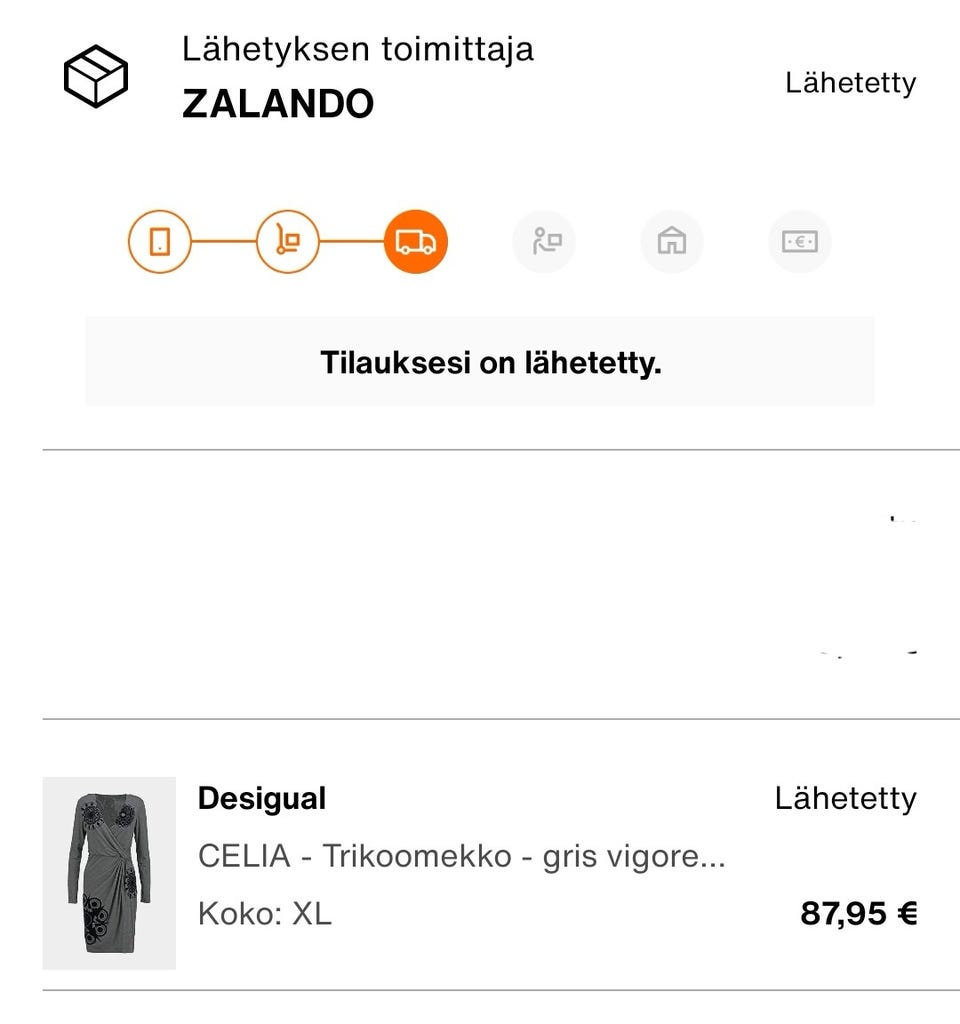Click the package box icon

click(95, 74)
